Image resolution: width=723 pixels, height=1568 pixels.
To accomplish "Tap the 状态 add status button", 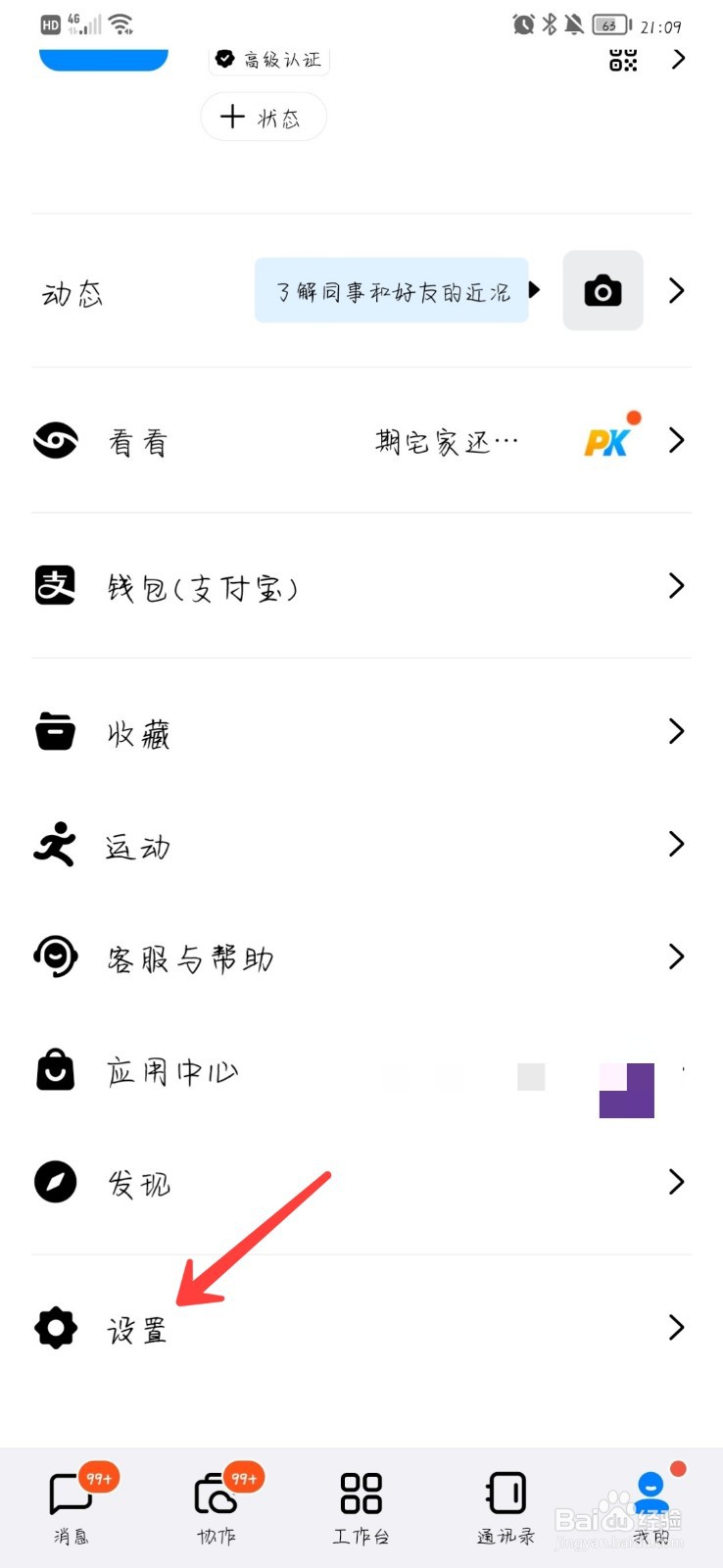I will click(263, 118).
